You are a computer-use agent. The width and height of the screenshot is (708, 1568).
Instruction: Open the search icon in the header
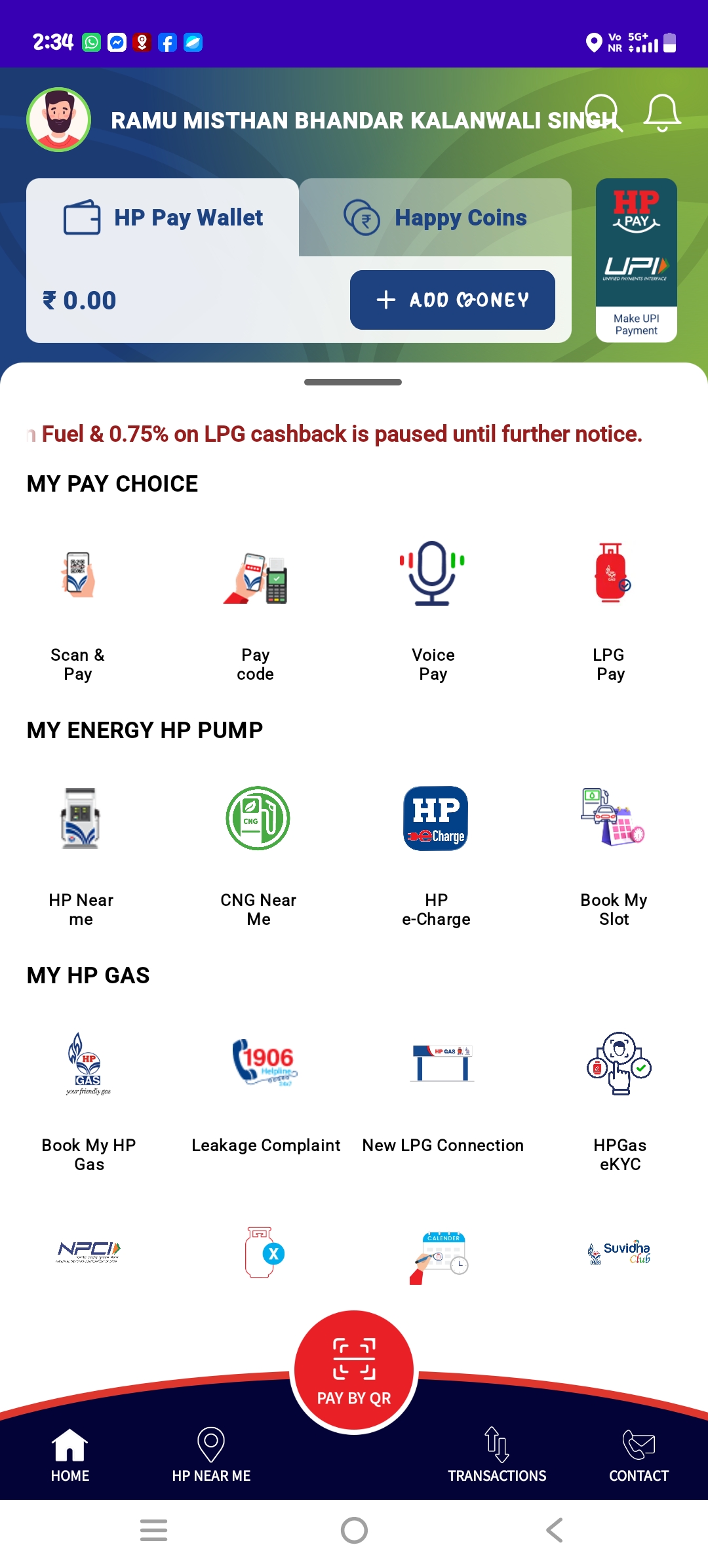pyautogui.click(x=602, y=112)
